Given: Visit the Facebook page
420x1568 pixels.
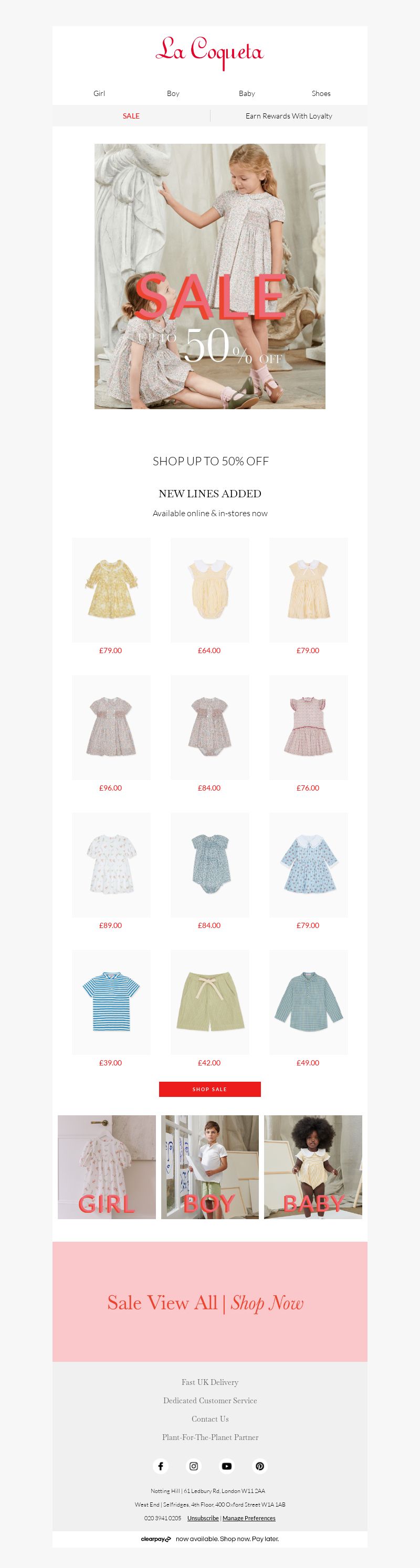Looking at the screenshot, I should click(x=161, y=1466).
